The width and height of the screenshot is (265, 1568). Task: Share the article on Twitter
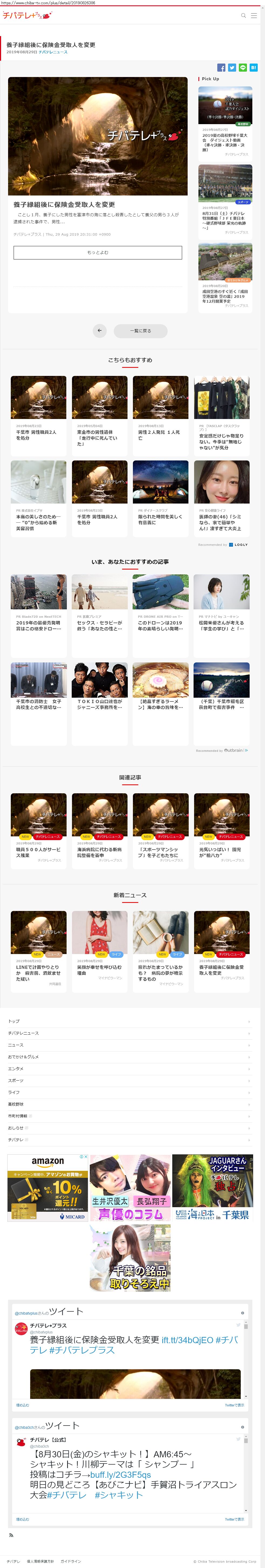[232, 68]
